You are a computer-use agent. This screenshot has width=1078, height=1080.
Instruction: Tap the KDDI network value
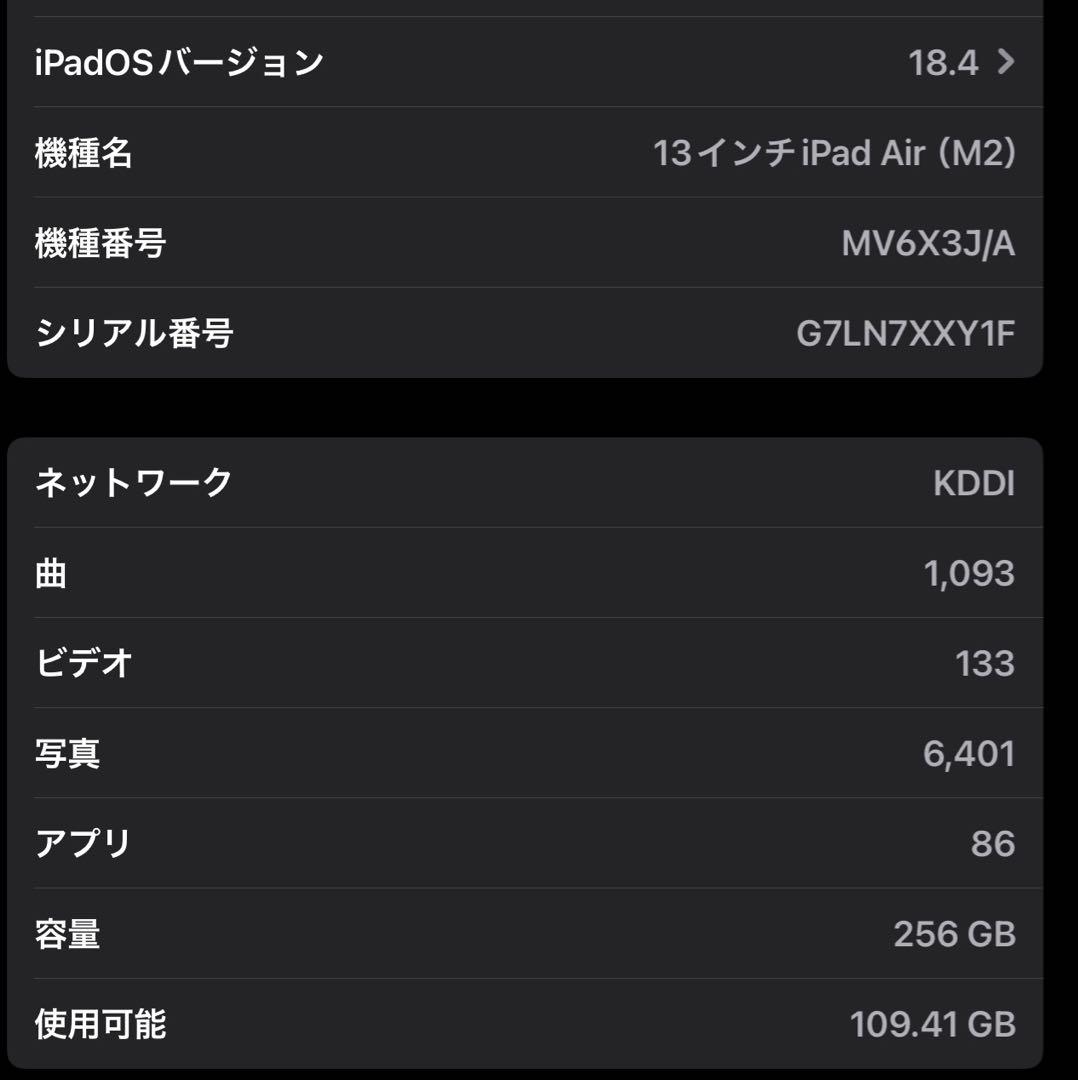point(975,484)
